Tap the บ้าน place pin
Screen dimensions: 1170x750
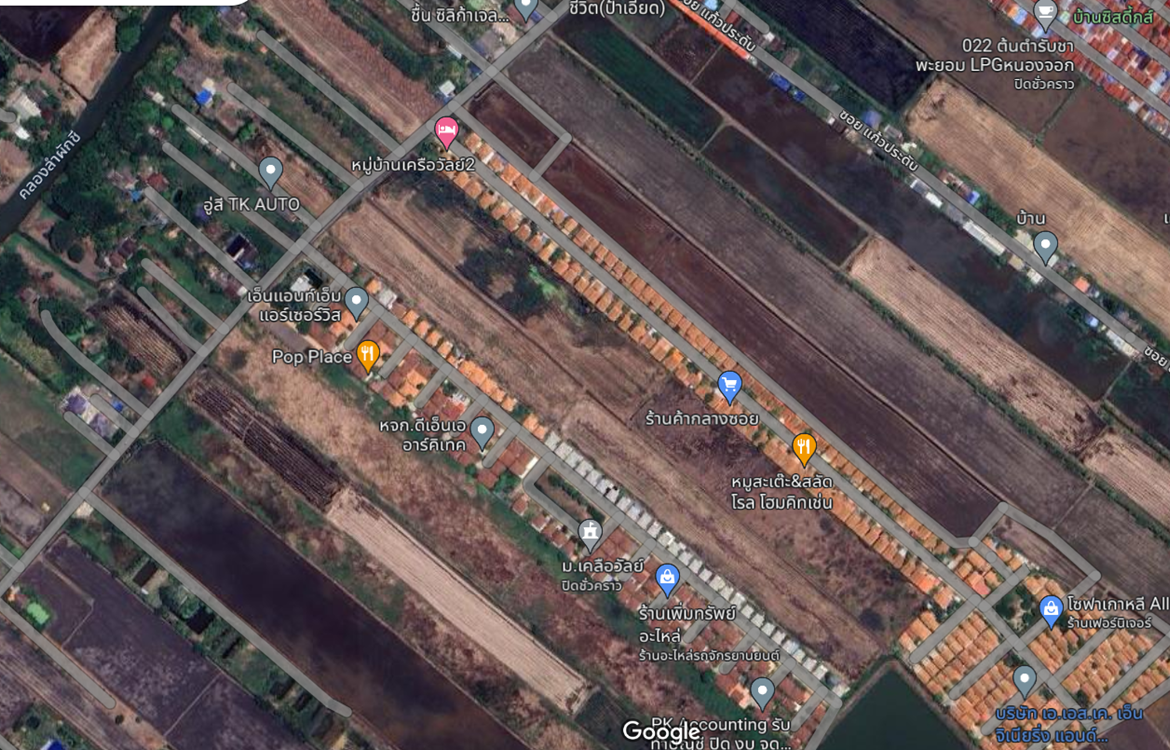pyautogui.click(x=1045, y=245)
